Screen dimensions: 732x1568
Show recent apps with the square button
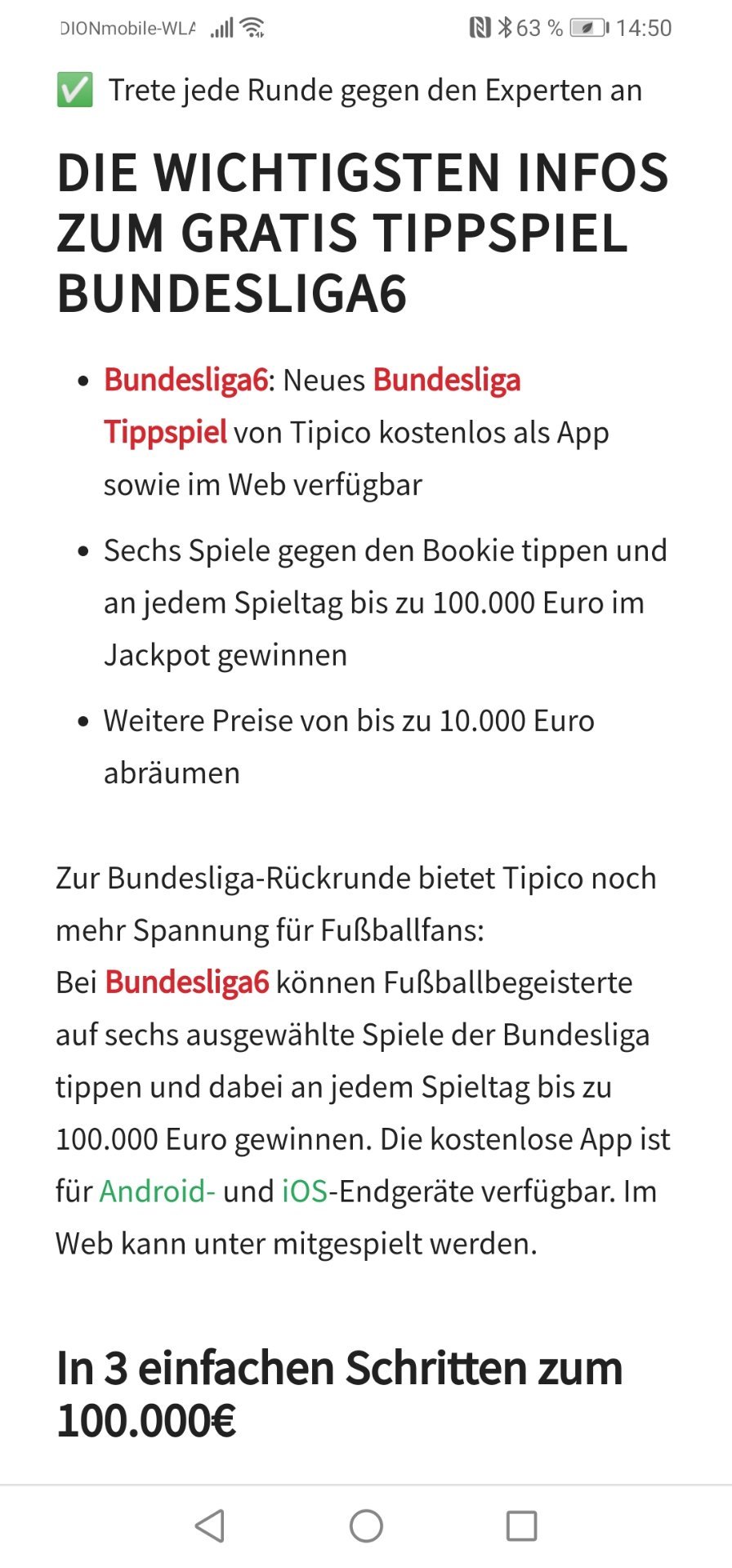pyautogui.click(x=521, y=1526)
